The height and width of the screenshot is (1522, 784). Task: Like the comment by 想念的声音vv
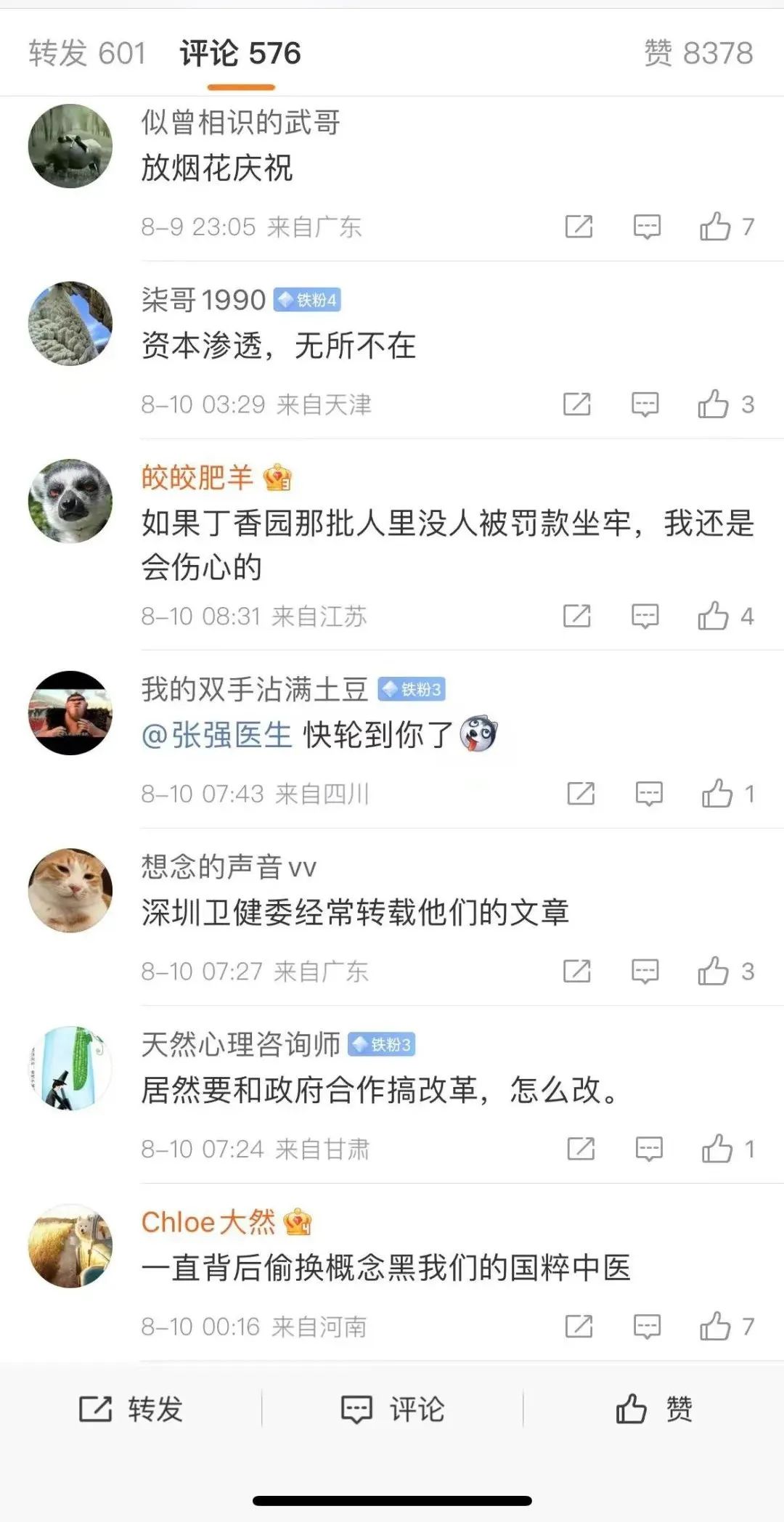click(x=714, y=971)
